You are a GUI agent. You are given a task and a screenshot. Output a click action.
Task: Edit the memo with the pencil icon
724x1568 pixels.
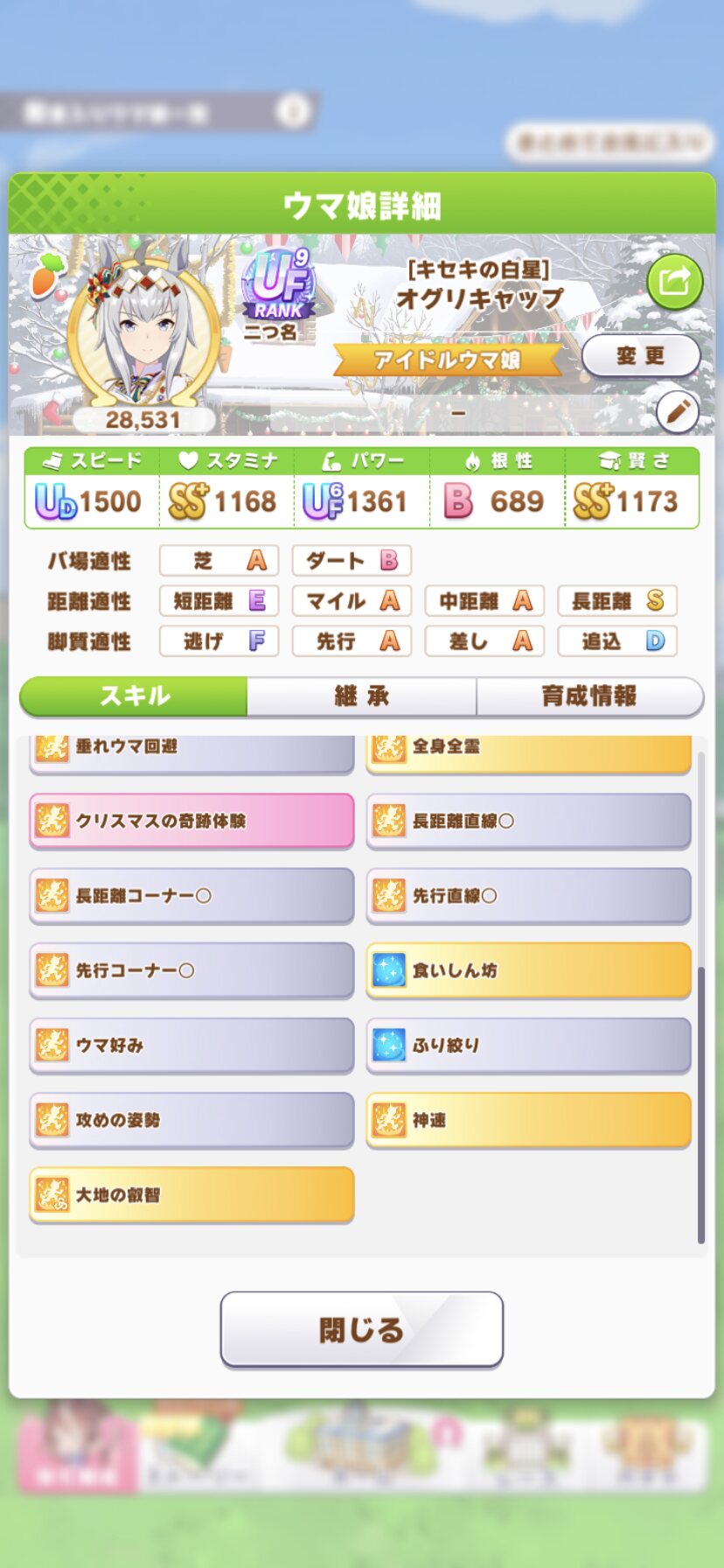(678, 411)
